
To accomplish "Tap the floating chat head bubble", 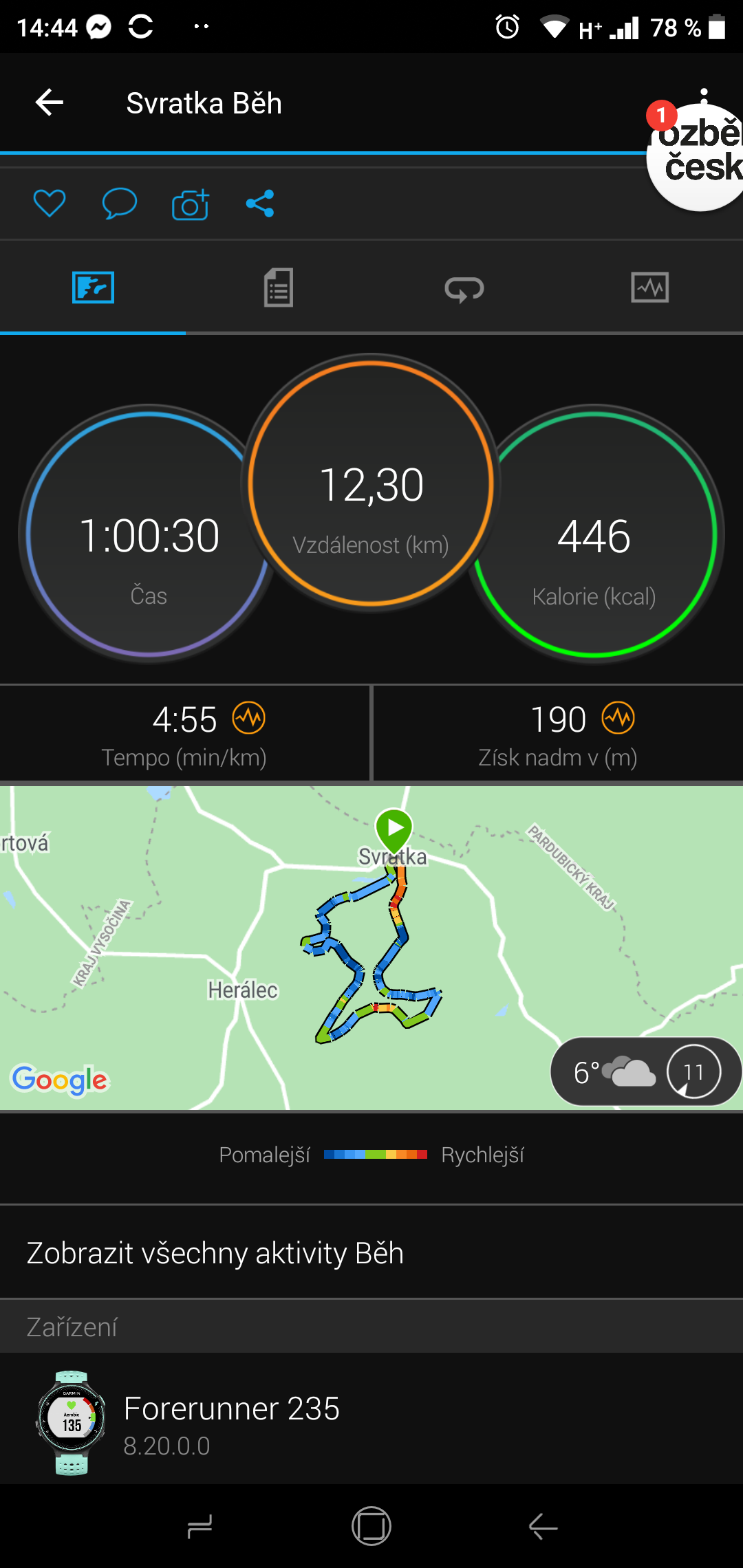I will tap(696, 155).
